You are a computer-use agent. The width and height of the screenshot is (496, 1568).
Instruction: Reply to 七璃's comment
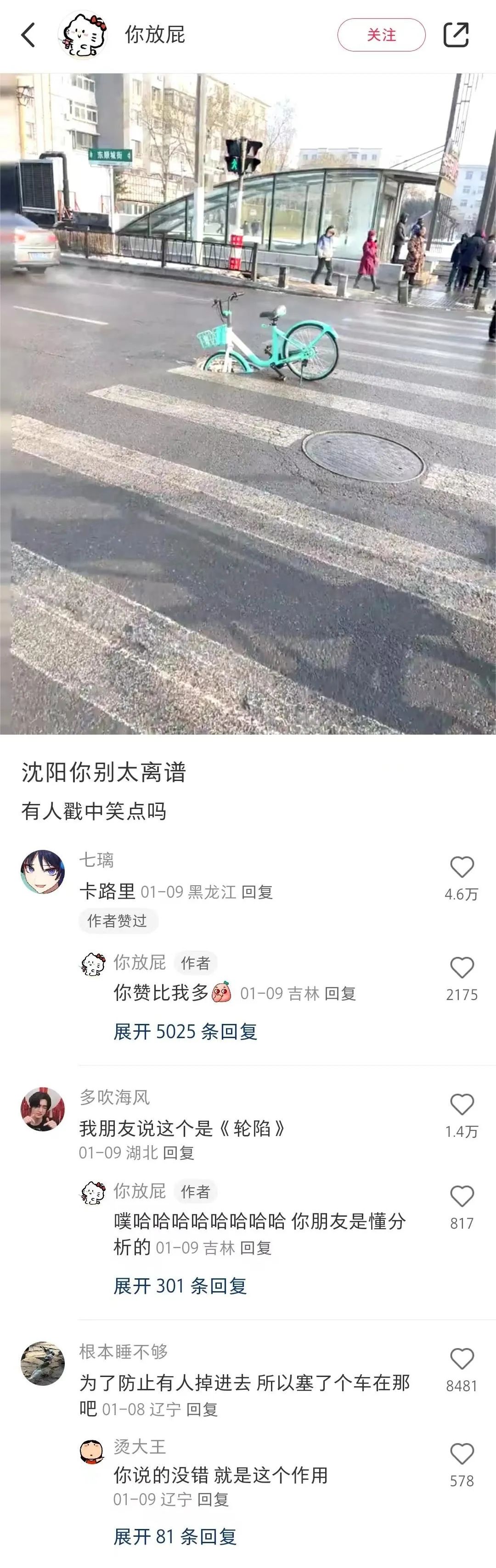coord(257,892)
